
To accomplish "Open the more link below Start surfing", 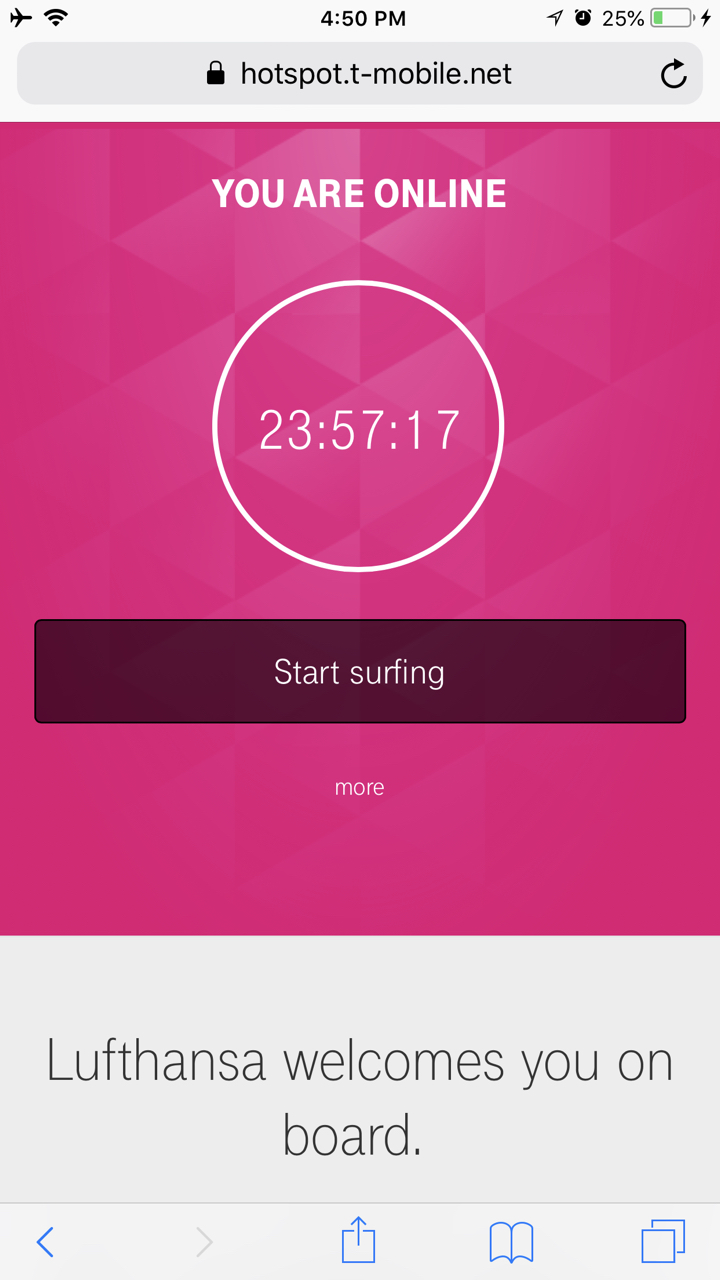I will (x=360, y=788).
